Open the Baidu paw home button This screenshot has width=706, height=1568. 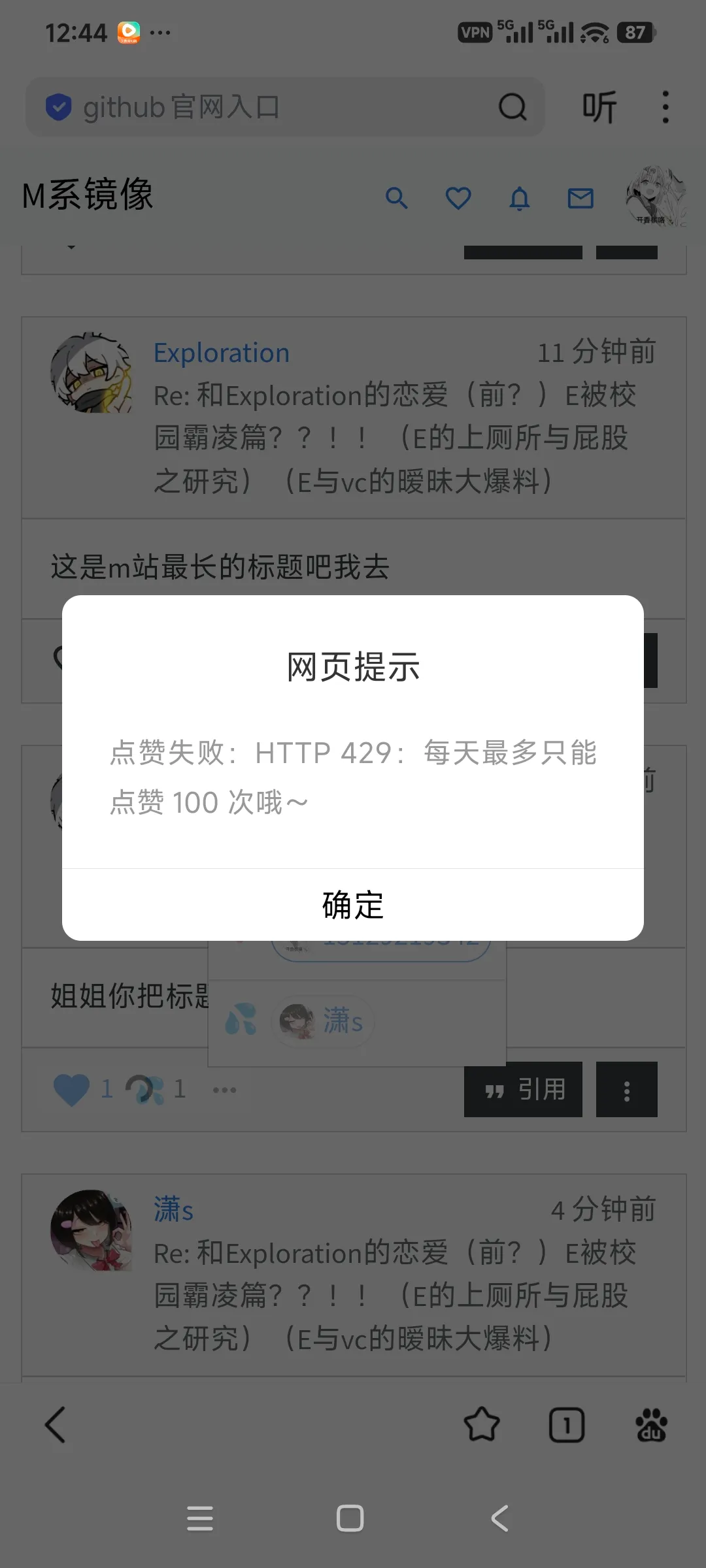click(x=651, y=1425)
